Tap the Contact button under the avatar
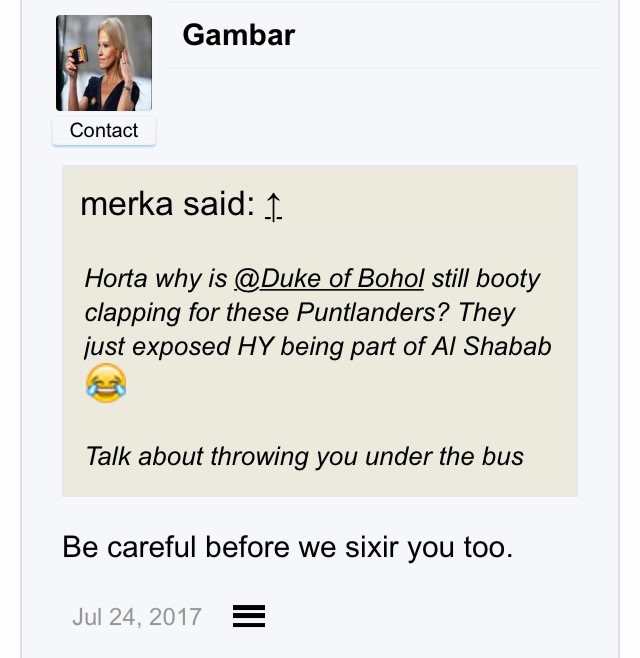 [104, 131]
